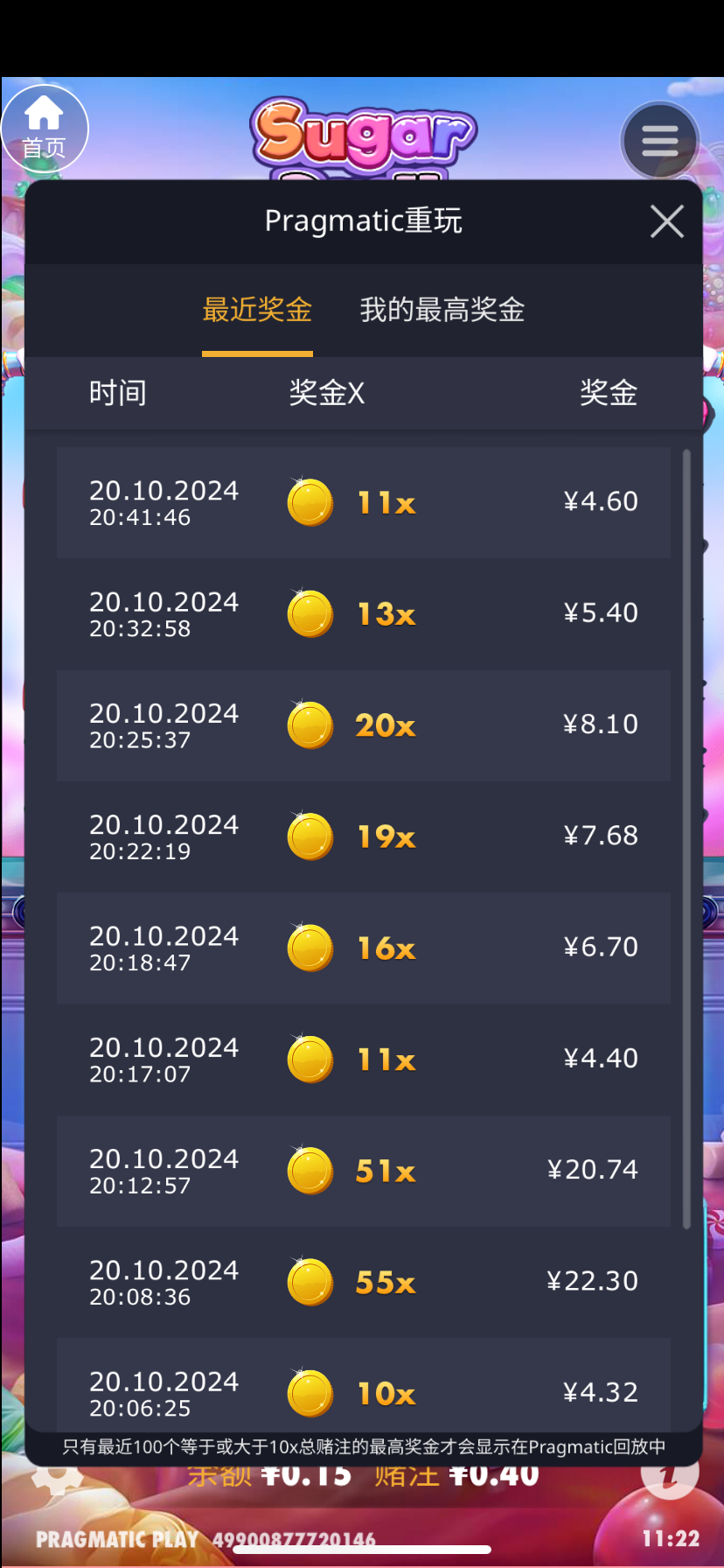724x1568 pixels.
Task: Open the 19x win at 20:22:19
Action: point(363,836)
